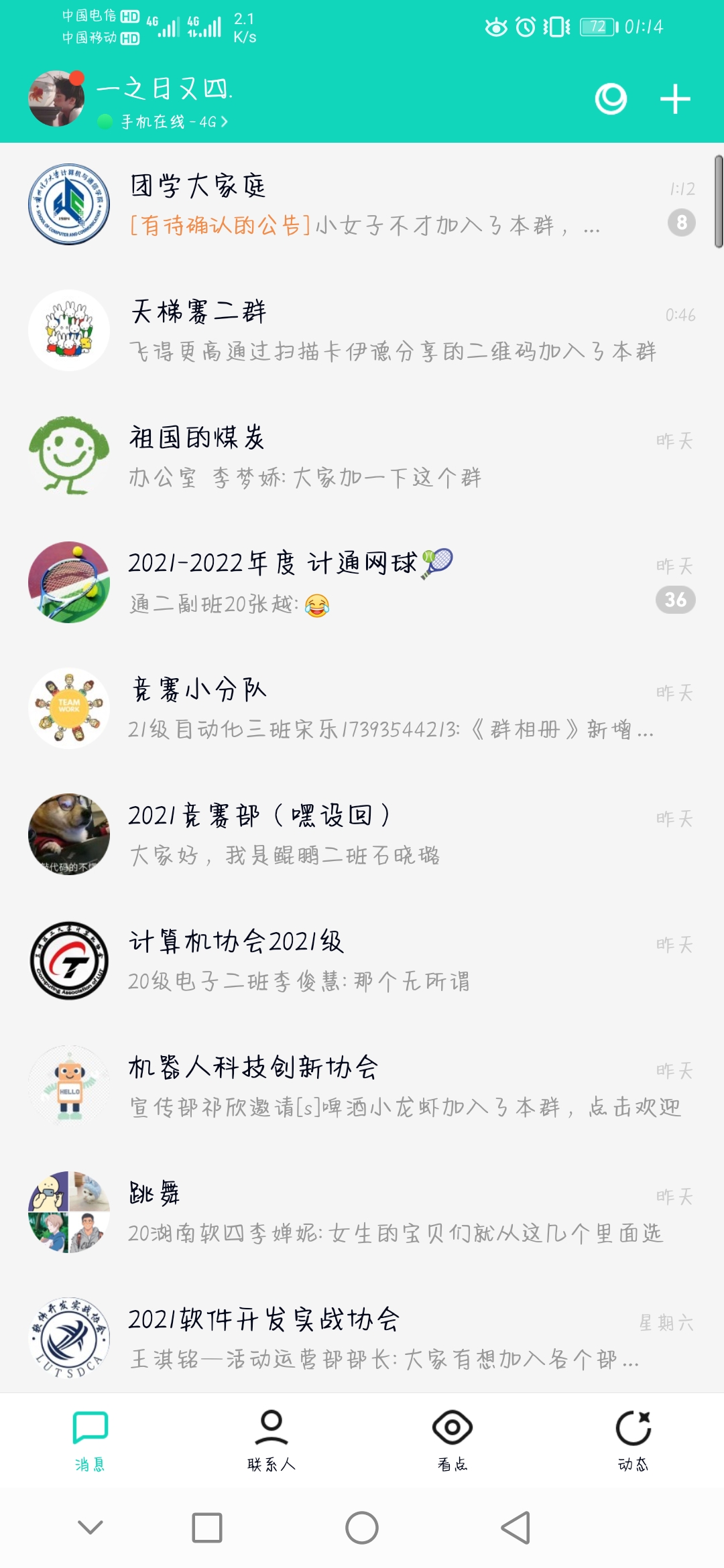This screenshot has width=724, height=1568.
Task: Open the 2021-2022年度 计通网球 group
Action: coord(362,582)
